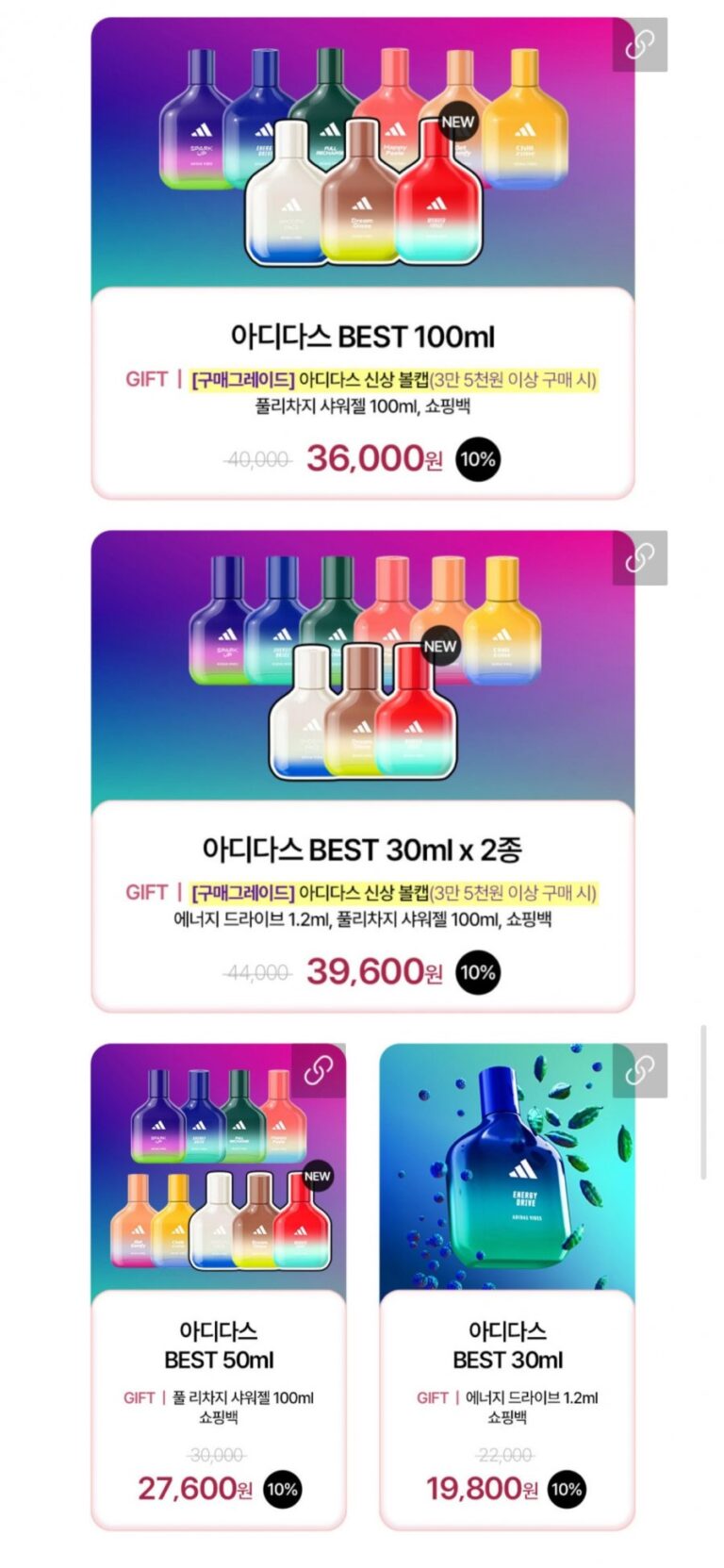Tap the link icon on 30ml x 2종 card
Screen dimensions: 724x1568
(640, 557)
